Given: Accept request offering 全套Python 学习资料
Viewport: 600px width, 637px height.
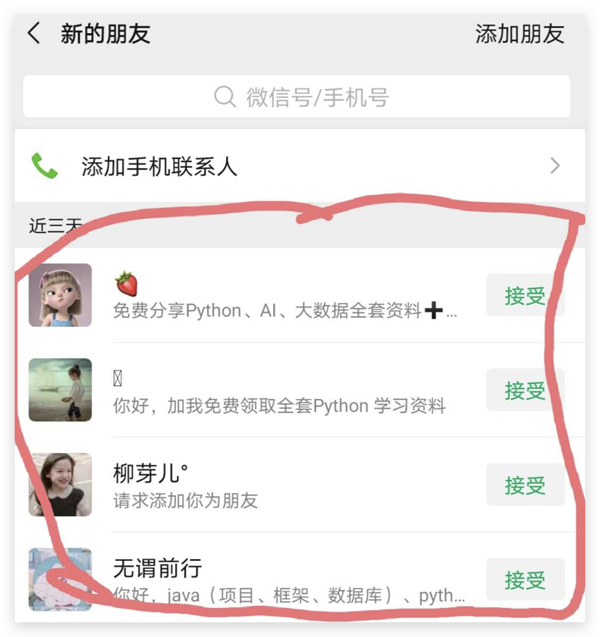Looking at the screenshot, I should [525, 390].
